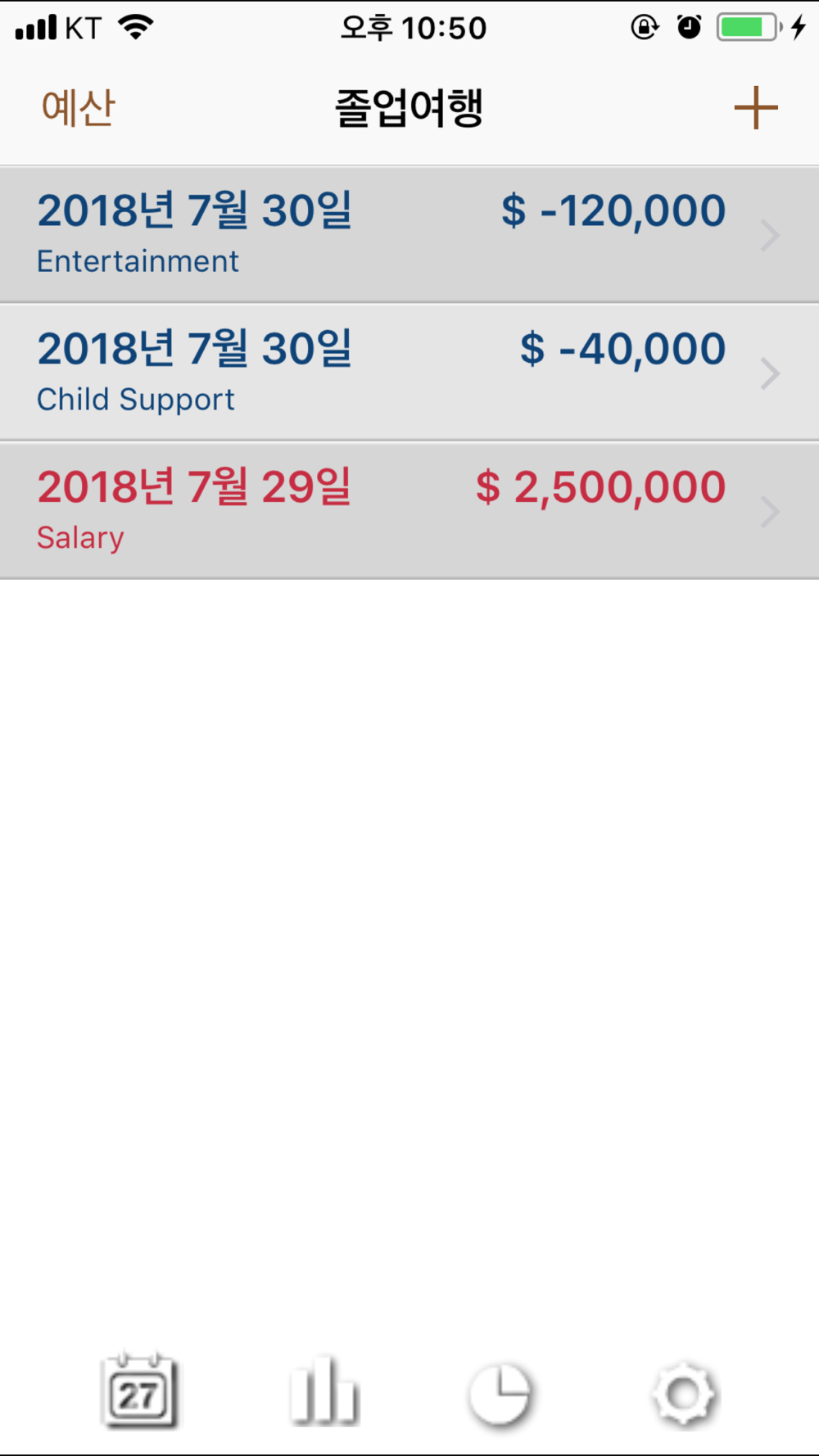The image size is (819, 1456).
Task: Go back to 예산 budget list
Action: click(x=78, y=108)
